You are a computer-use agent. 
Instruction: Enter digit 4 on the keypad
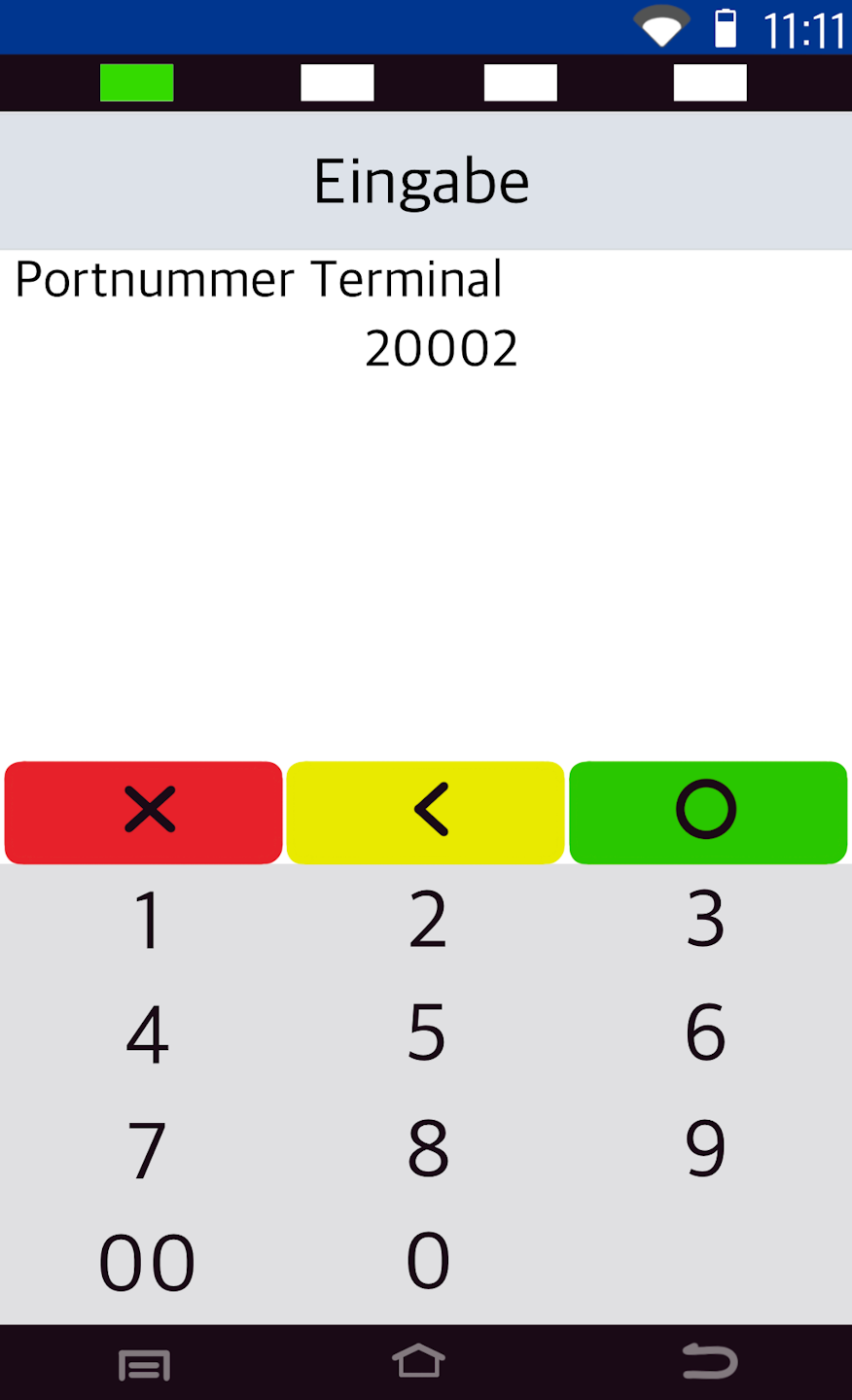pos(147,1033)
